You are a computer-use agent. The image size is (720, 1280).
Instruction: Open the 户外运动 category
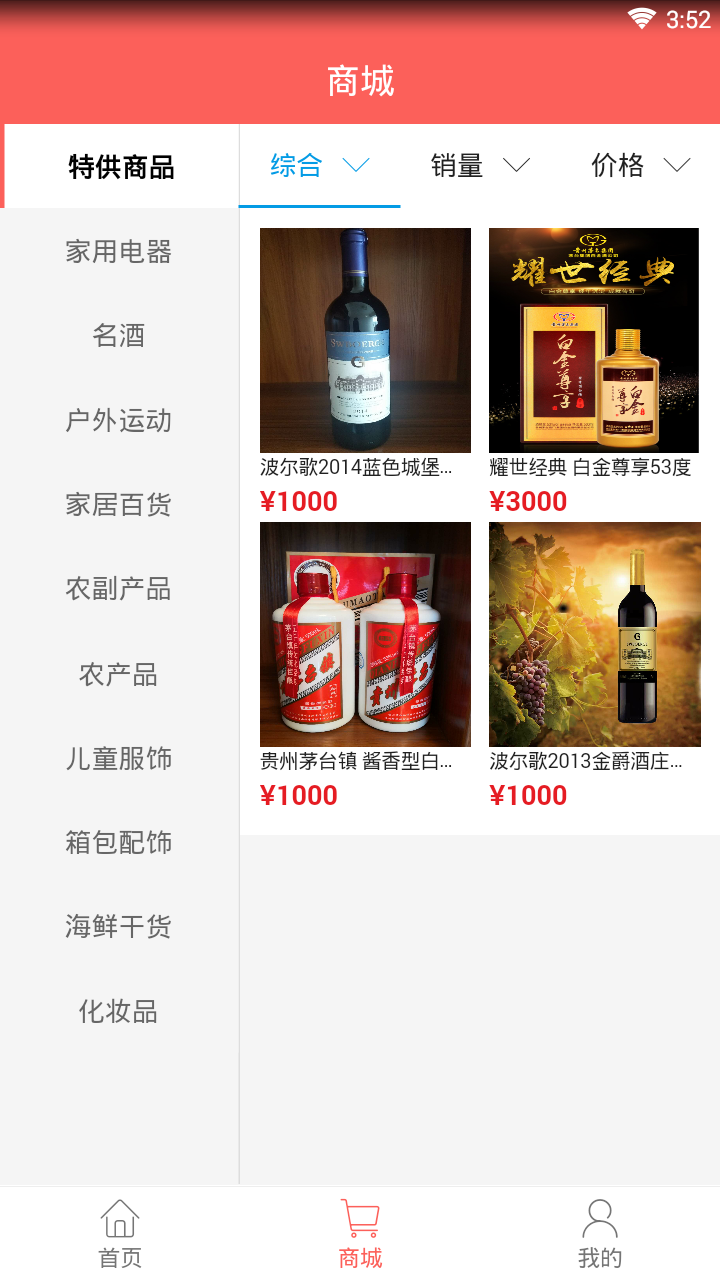click(119, 420)
